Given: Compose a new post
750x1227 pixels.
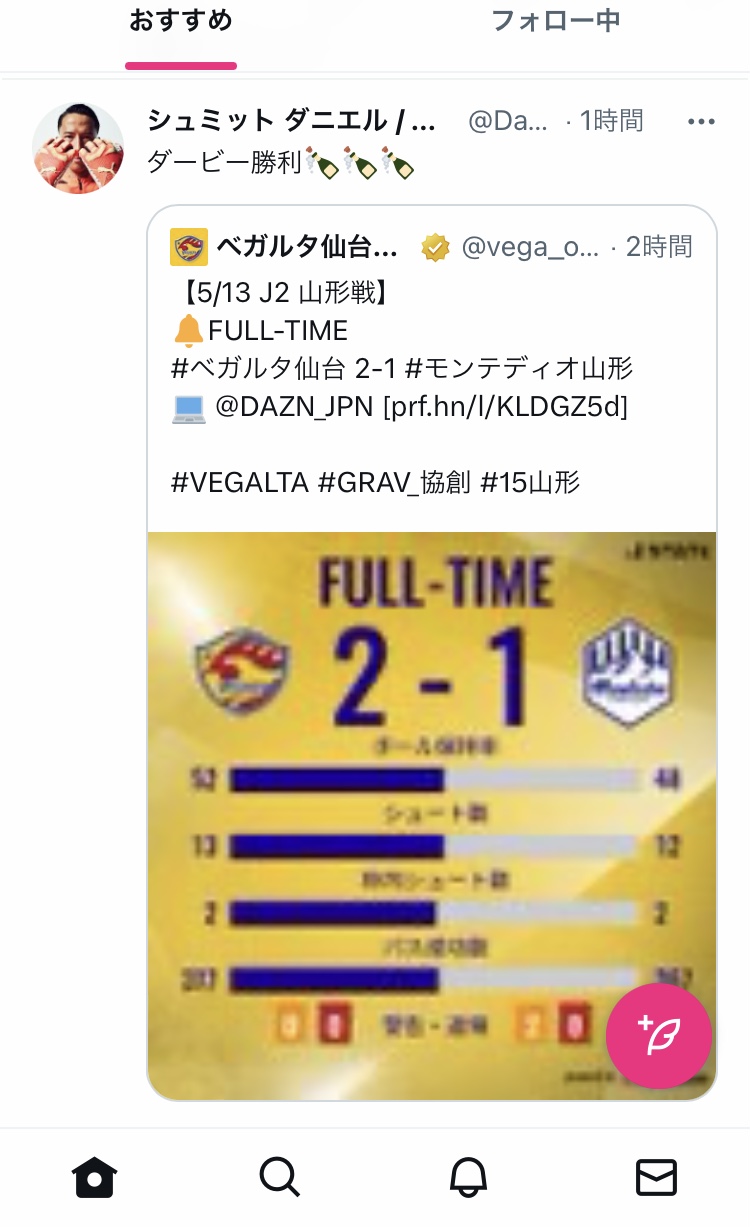Looking at the screenshot, I should point(658,1035).
